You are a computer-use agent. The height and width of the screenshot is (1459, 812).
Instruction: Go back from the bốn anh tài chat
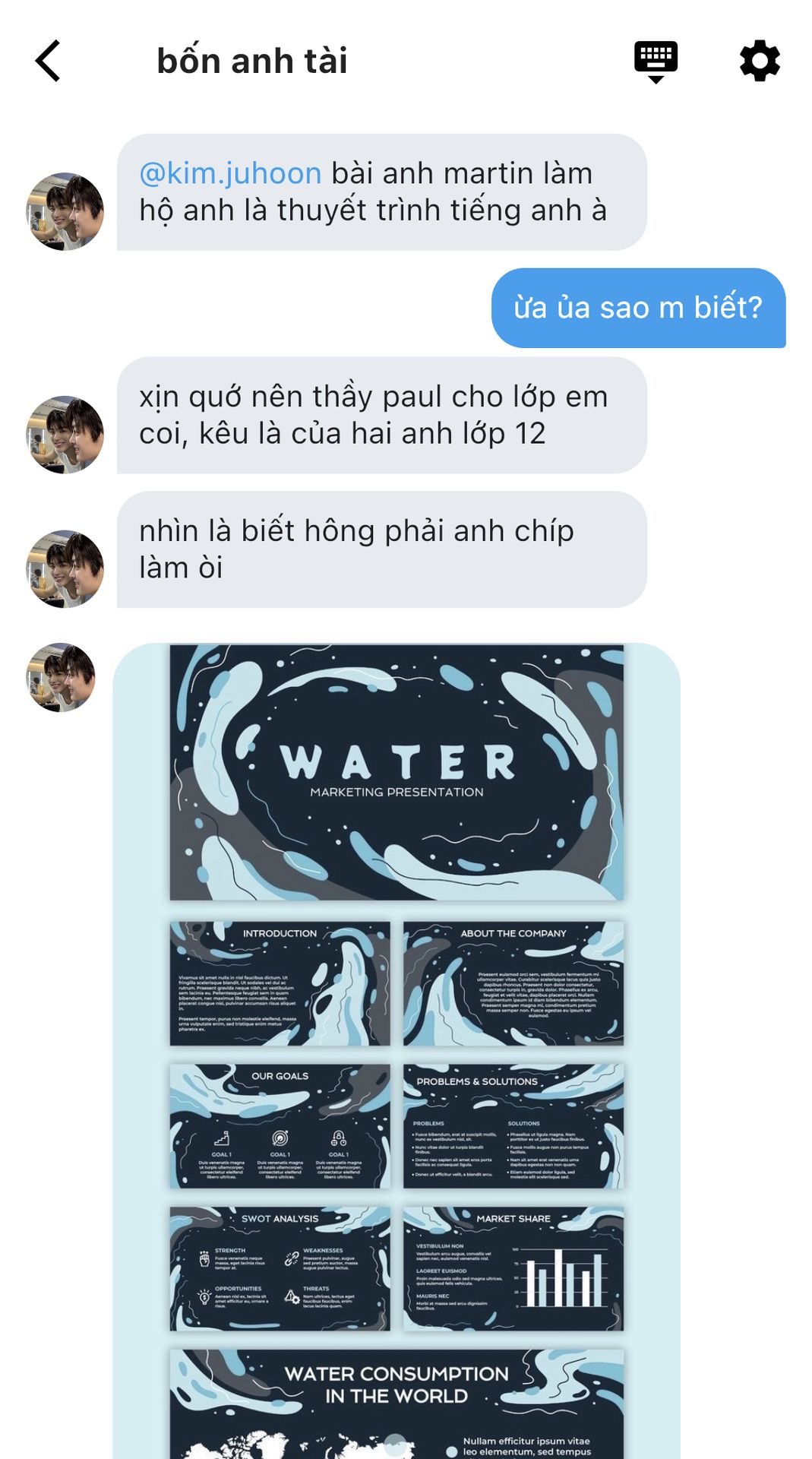pyautogui.click(x=48, y=61)
